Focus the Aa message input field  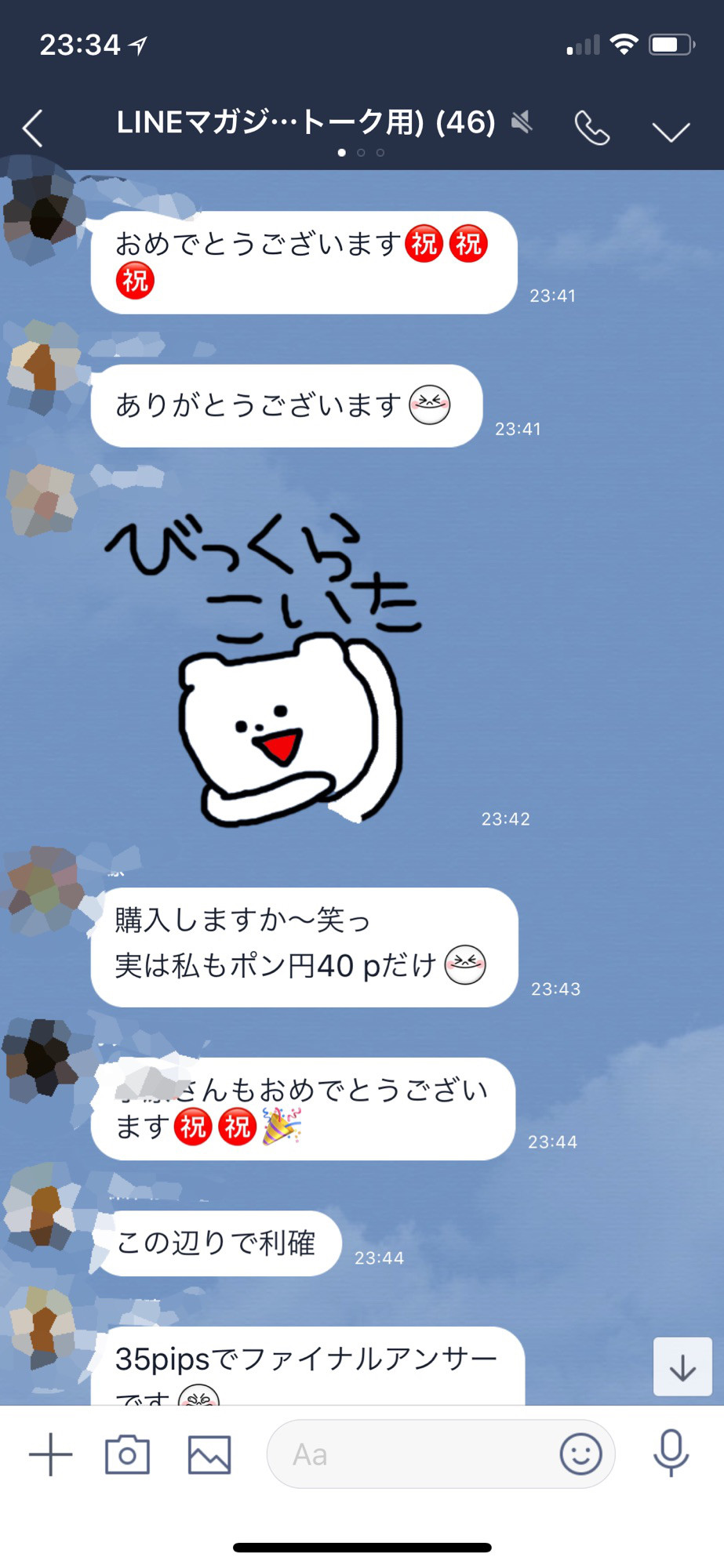tap(408, 1455)
